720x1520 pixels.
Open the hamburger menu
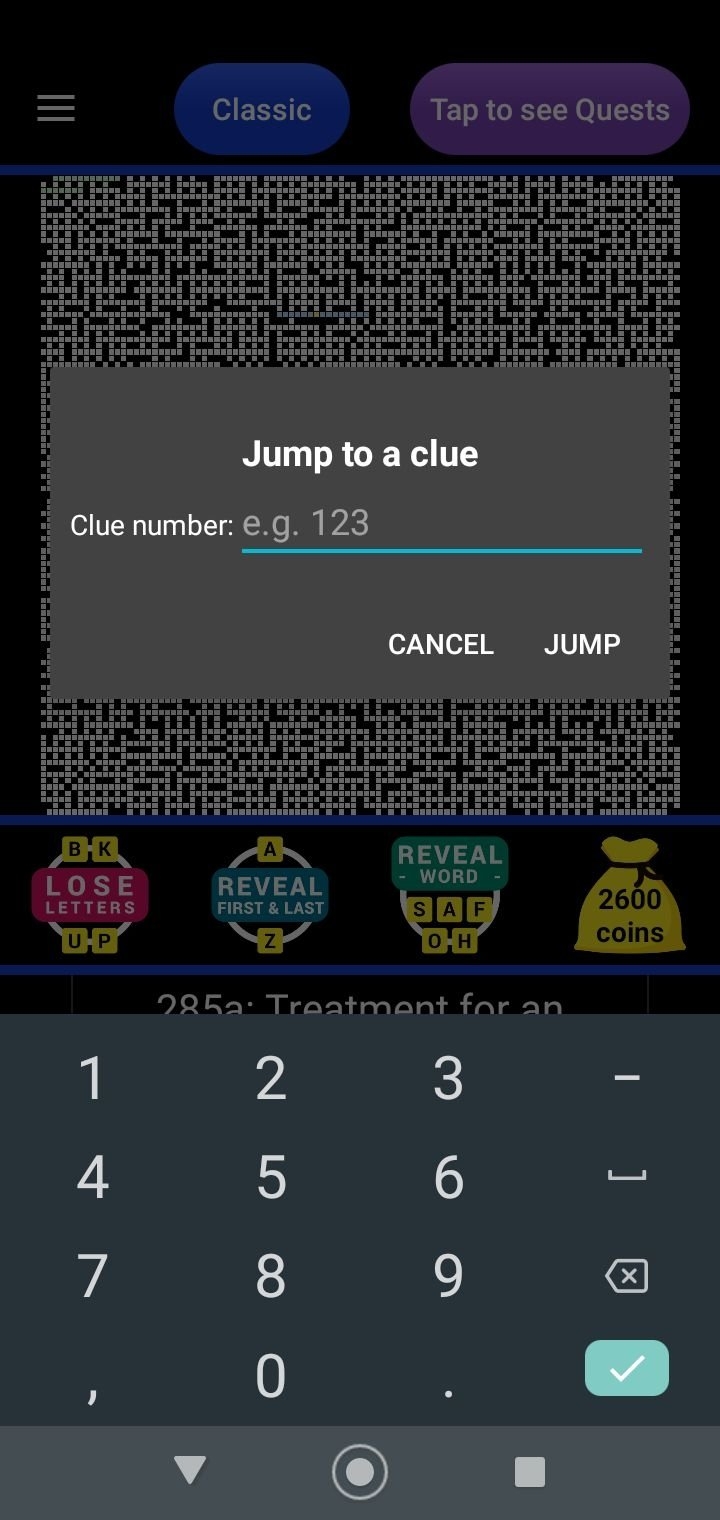[x=56, y=108]
